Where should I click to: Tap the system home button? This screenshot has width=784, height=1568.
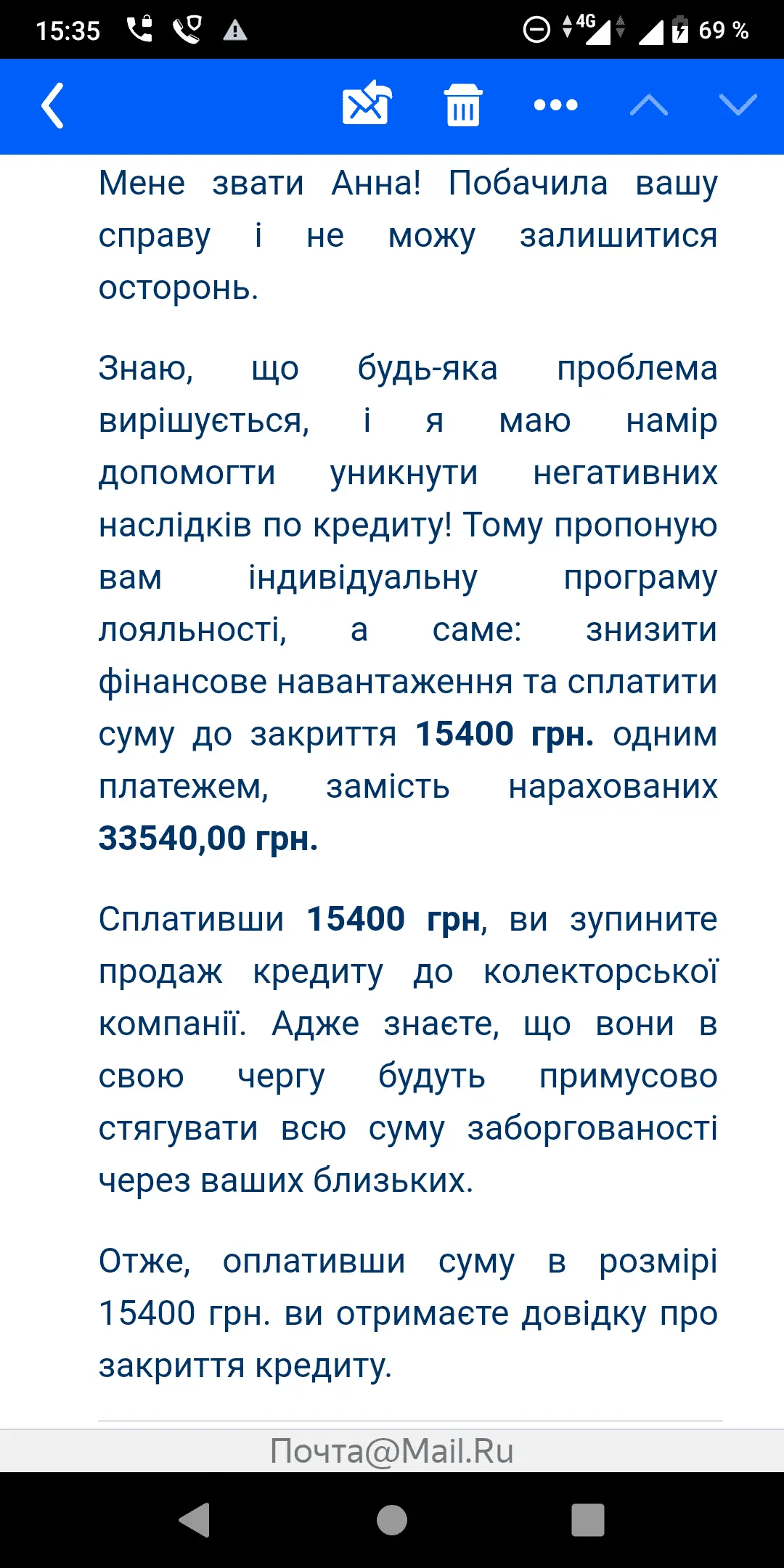tap(392, 1520)
